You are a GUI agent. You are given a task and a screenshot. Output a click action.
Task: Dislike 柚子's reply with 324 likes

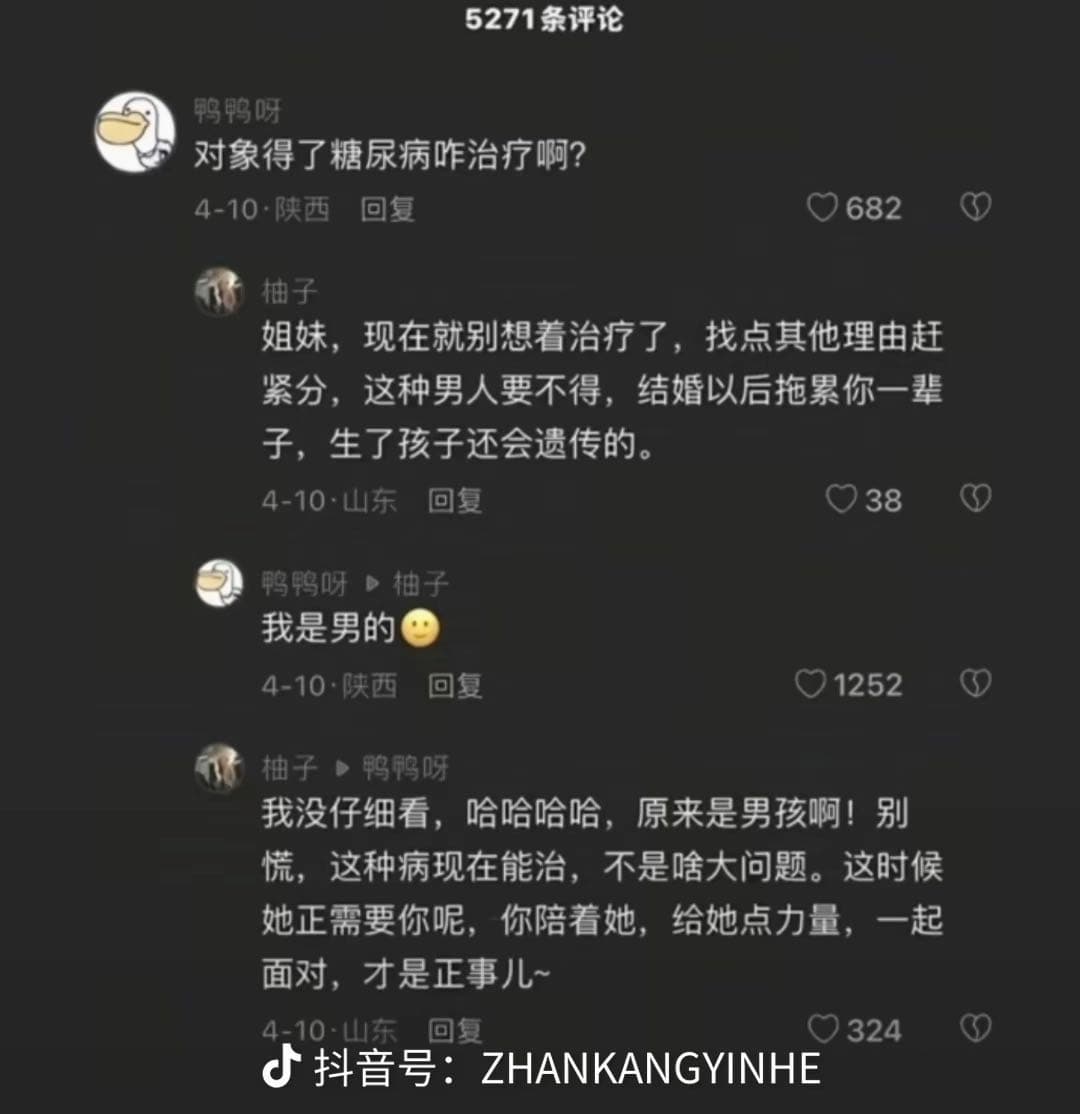coord(975,1029)
